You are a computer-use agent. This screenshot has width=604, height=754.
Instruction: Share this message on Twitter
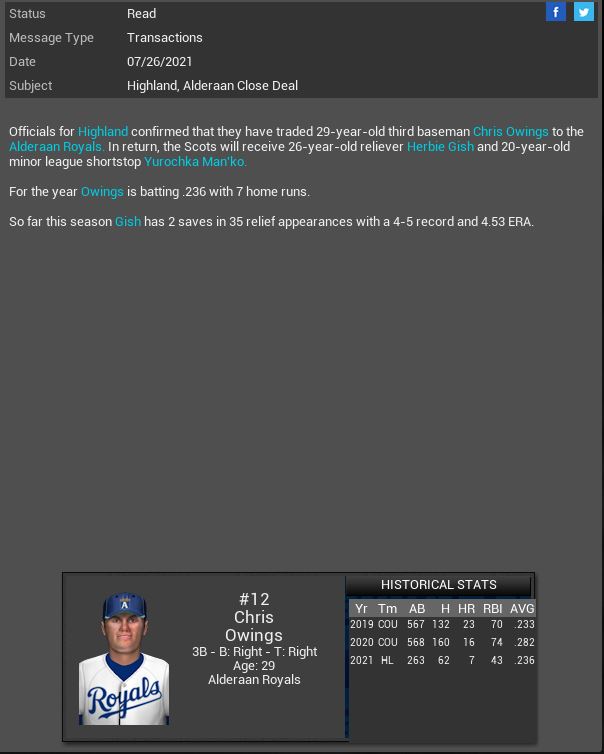583,12
